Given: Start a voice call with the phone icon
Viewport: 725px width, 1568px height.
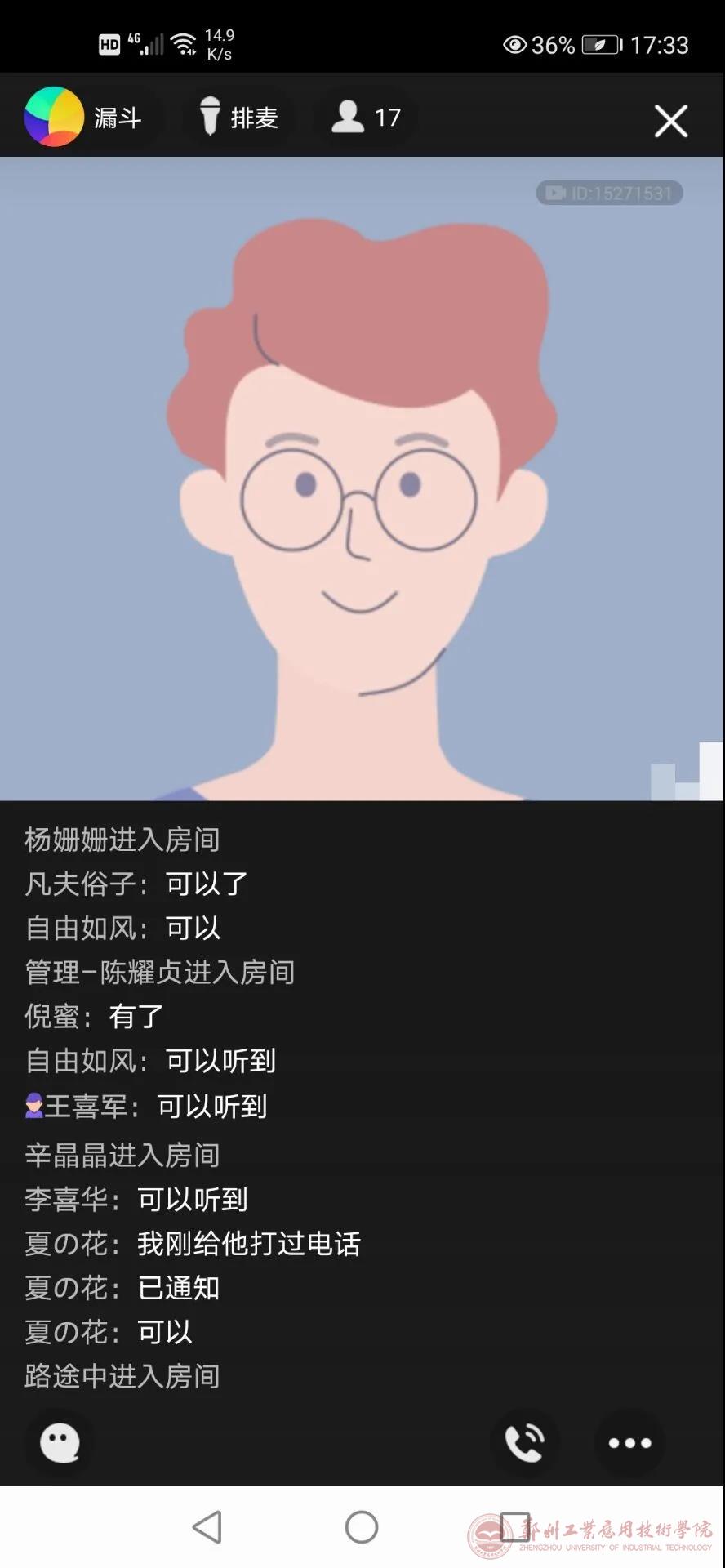Looking at the screenshot, I should point(525,1442).
